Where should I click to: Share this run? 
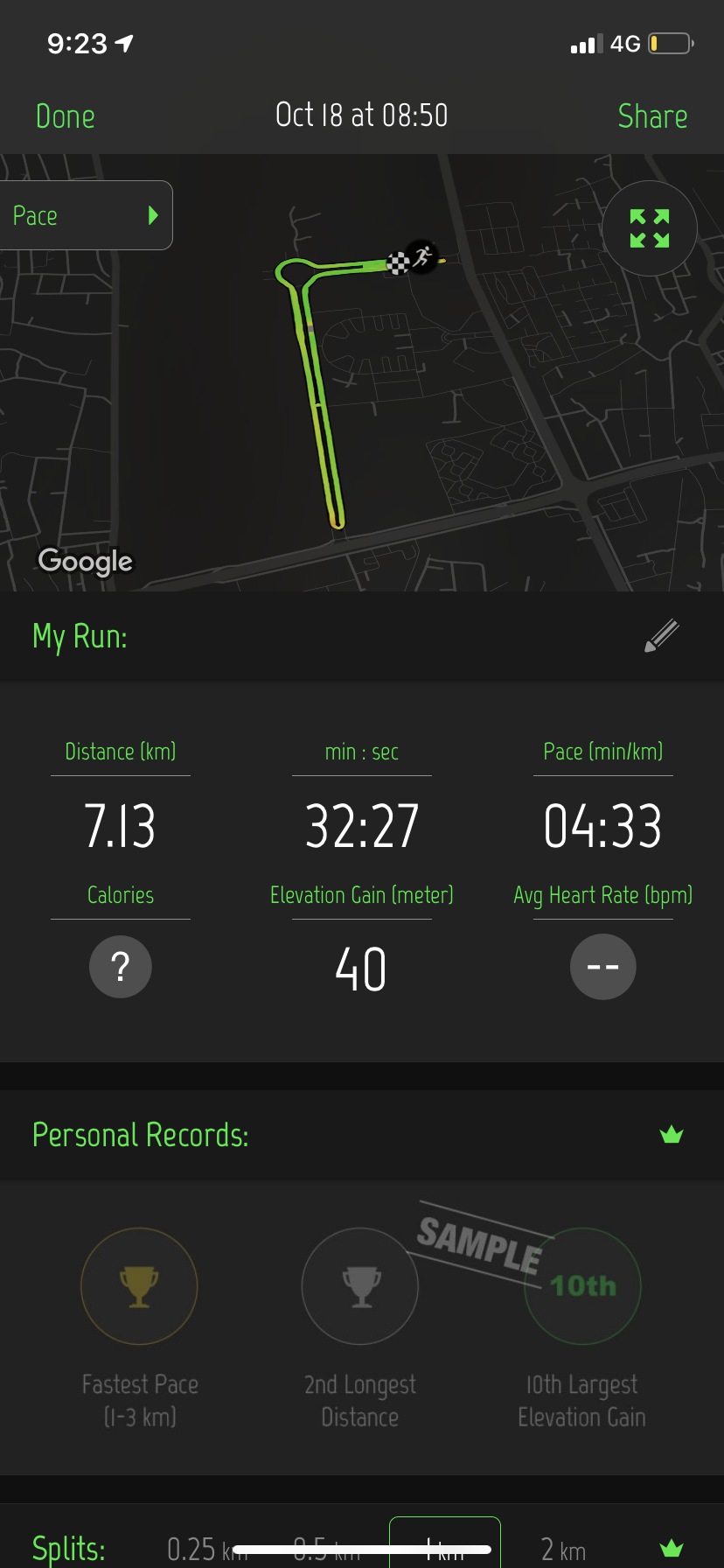(652, 116)
